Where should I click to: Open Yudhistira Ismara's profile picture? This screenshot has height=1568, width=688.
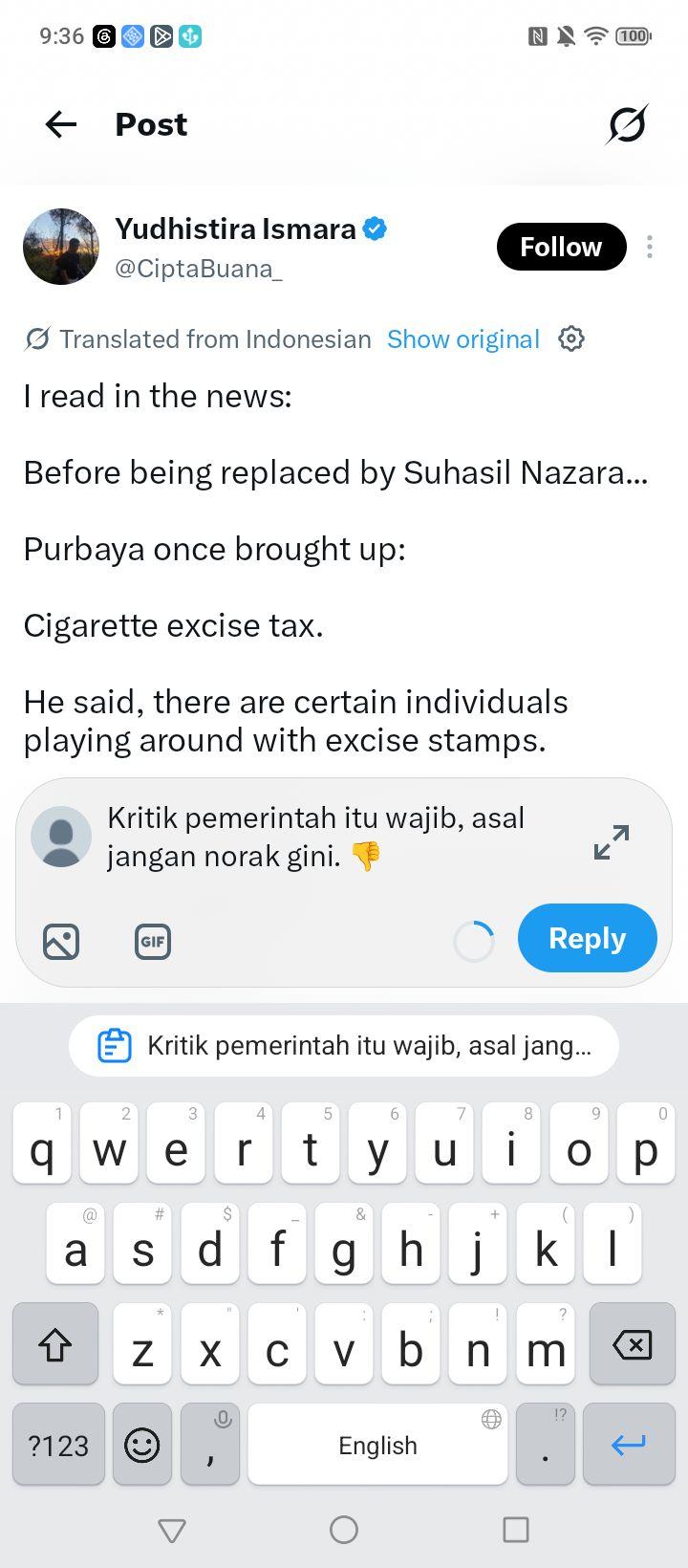61,247
